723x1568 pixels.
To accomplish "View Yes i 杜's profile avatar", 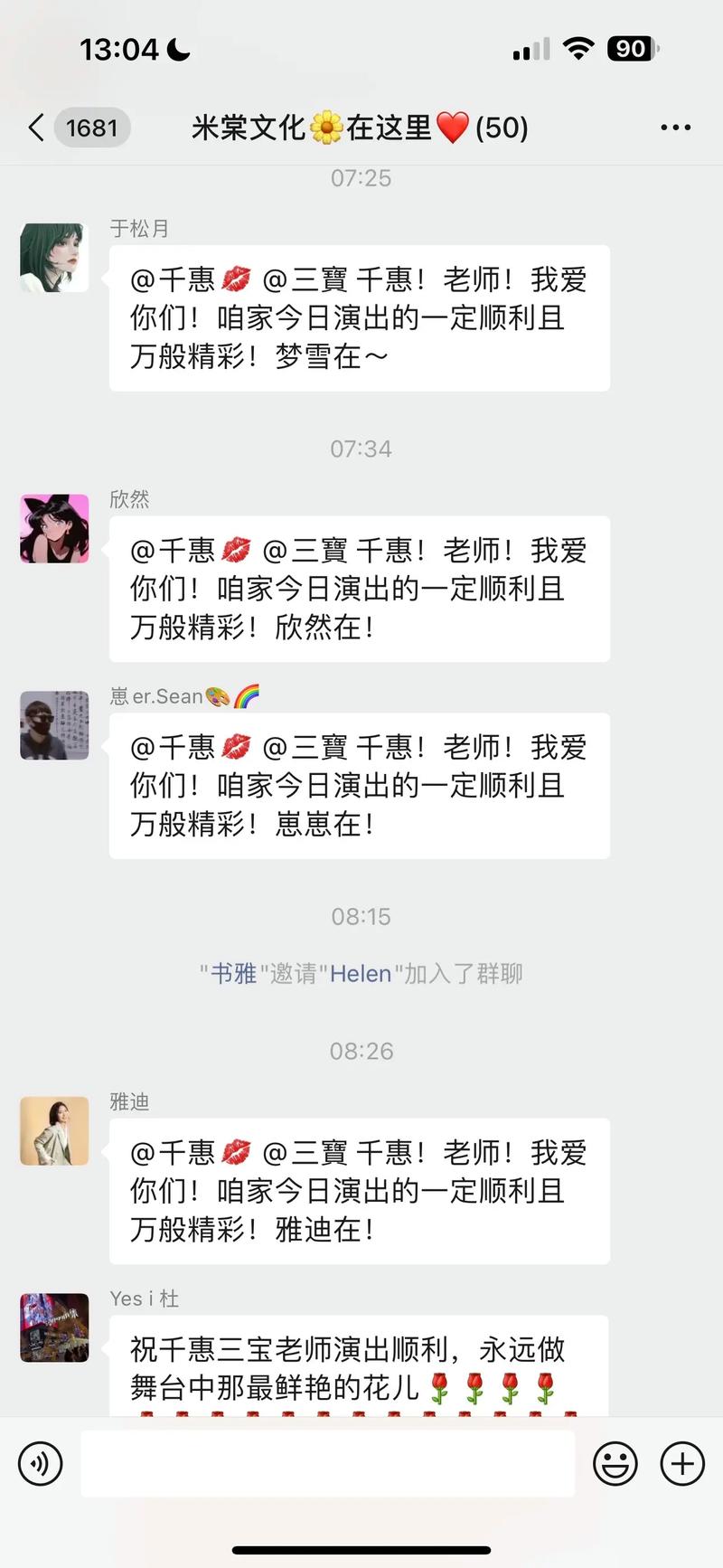I will click(x=54, y=1327).
